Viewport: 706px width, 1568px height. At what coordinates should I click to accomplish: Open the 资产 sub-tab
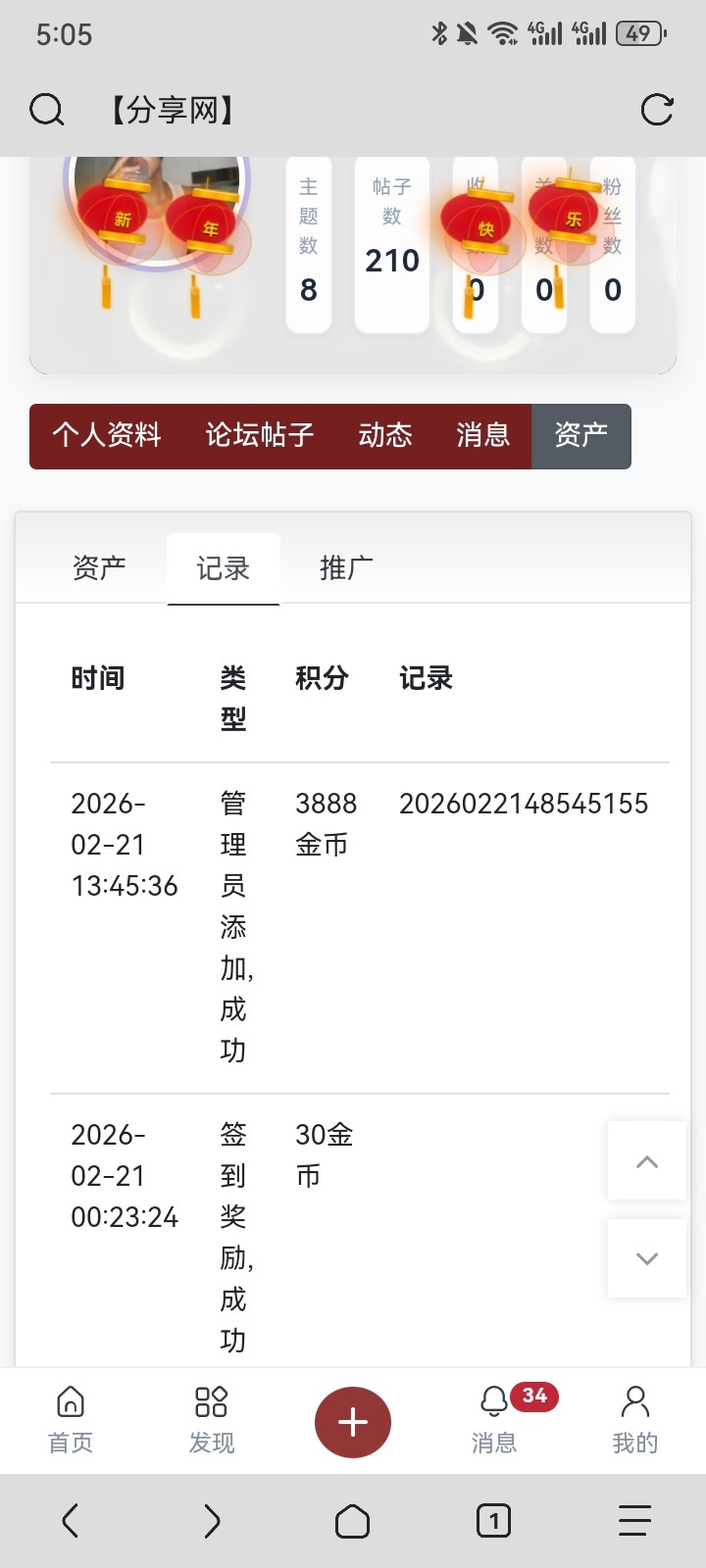click(x=98, y=566)
